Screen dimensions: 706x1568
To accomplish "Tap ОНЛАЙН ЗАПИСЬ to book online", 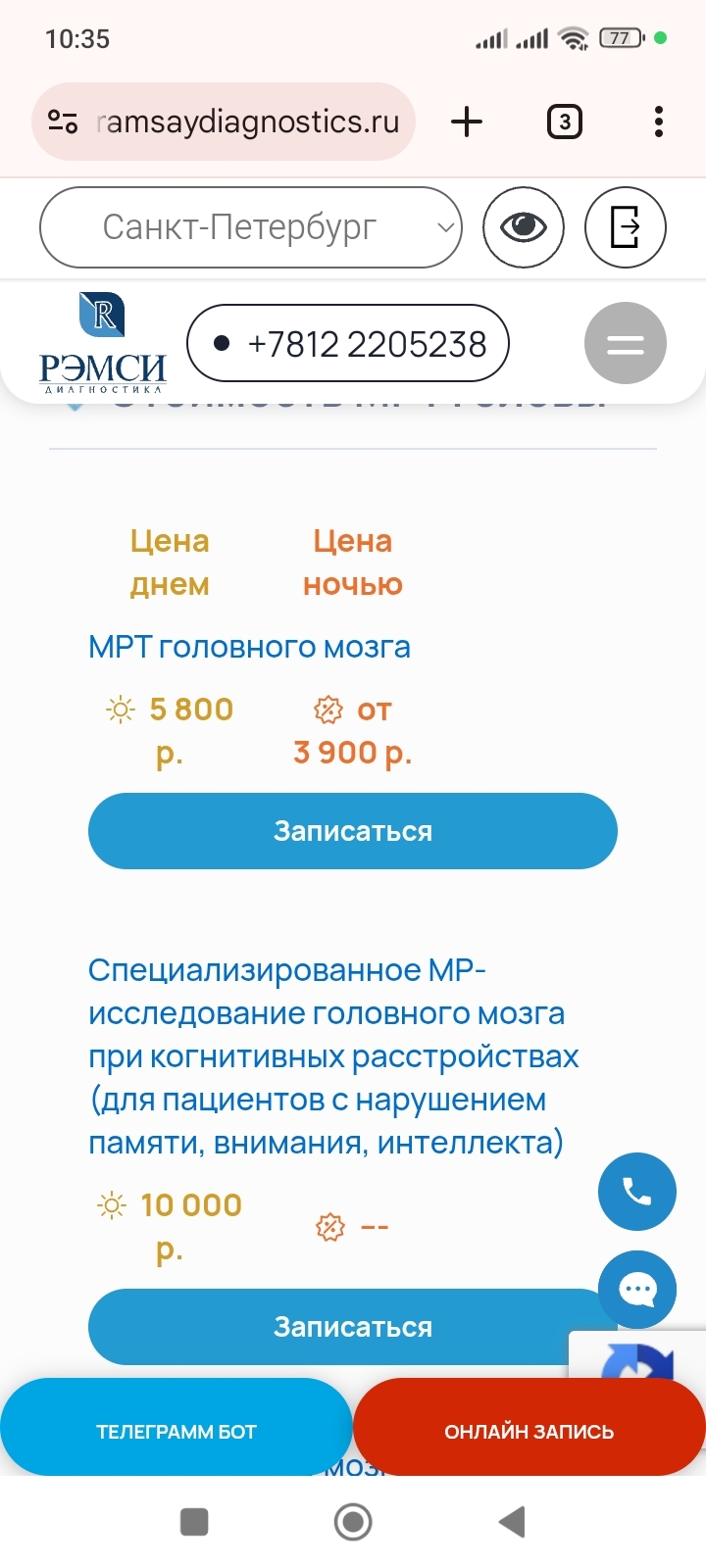I will 529,1431.
